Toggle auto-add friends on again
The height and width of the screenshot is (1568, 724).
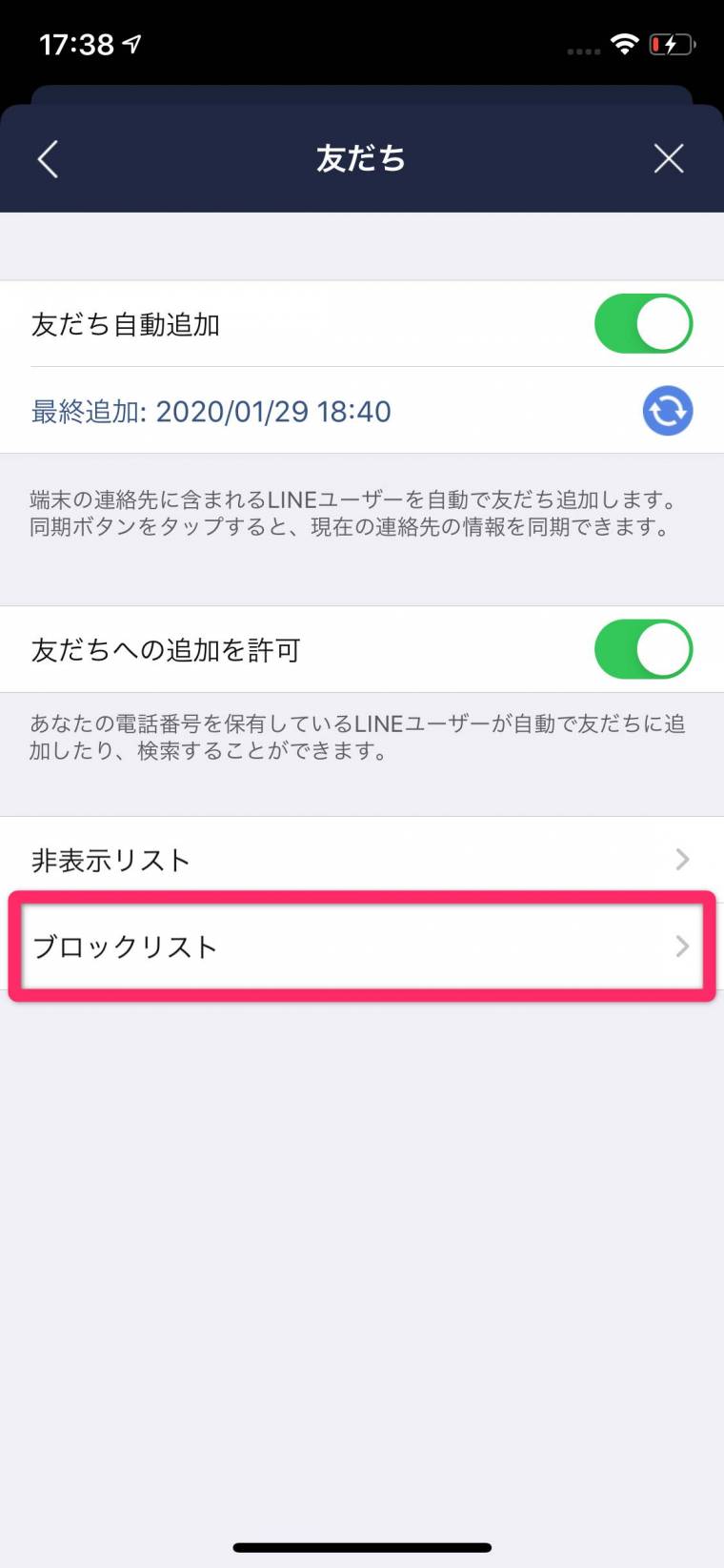(644, 323)
